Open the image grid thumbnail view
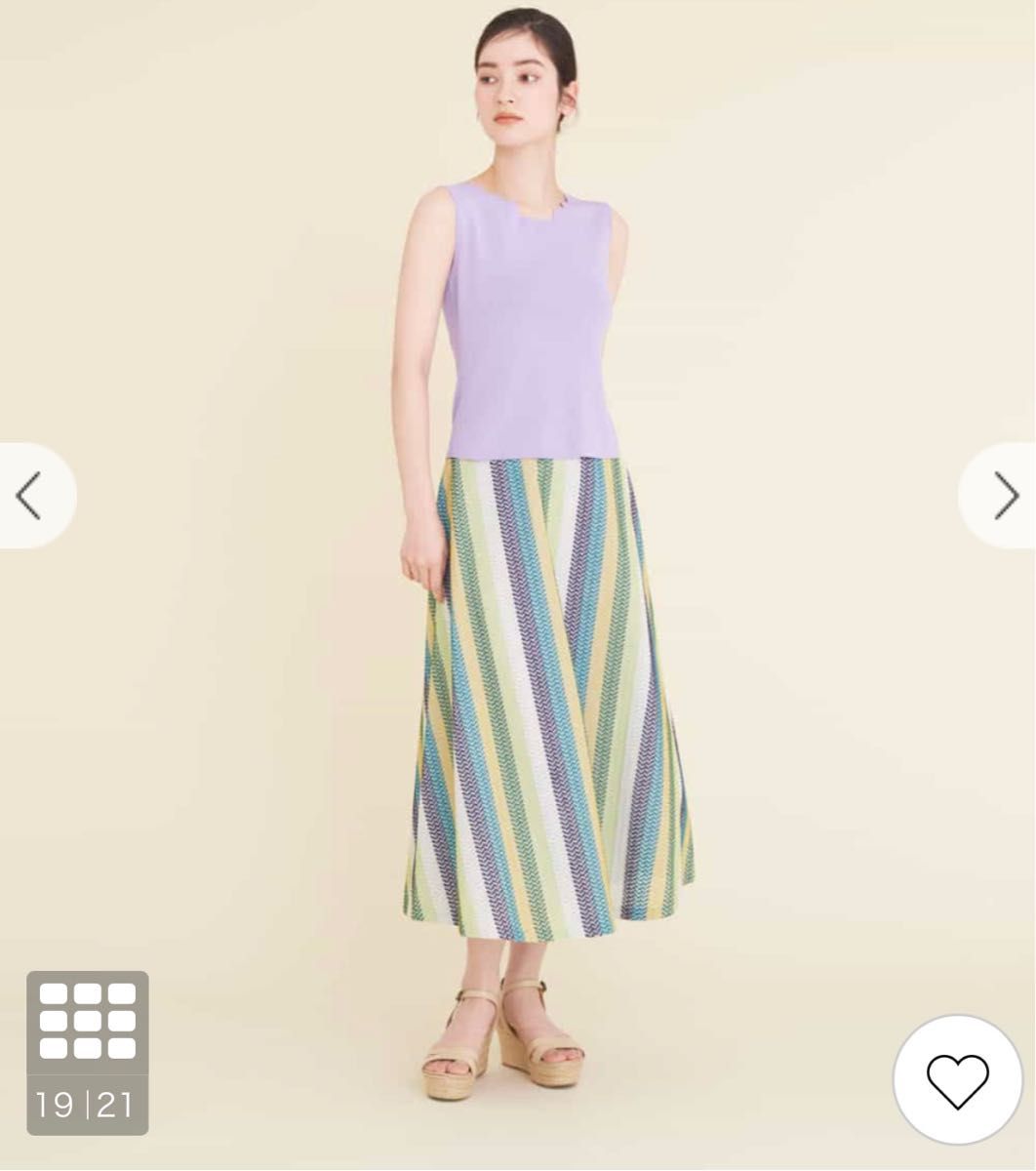Screen dimensions: 1036x1171 click(88, 1022)
